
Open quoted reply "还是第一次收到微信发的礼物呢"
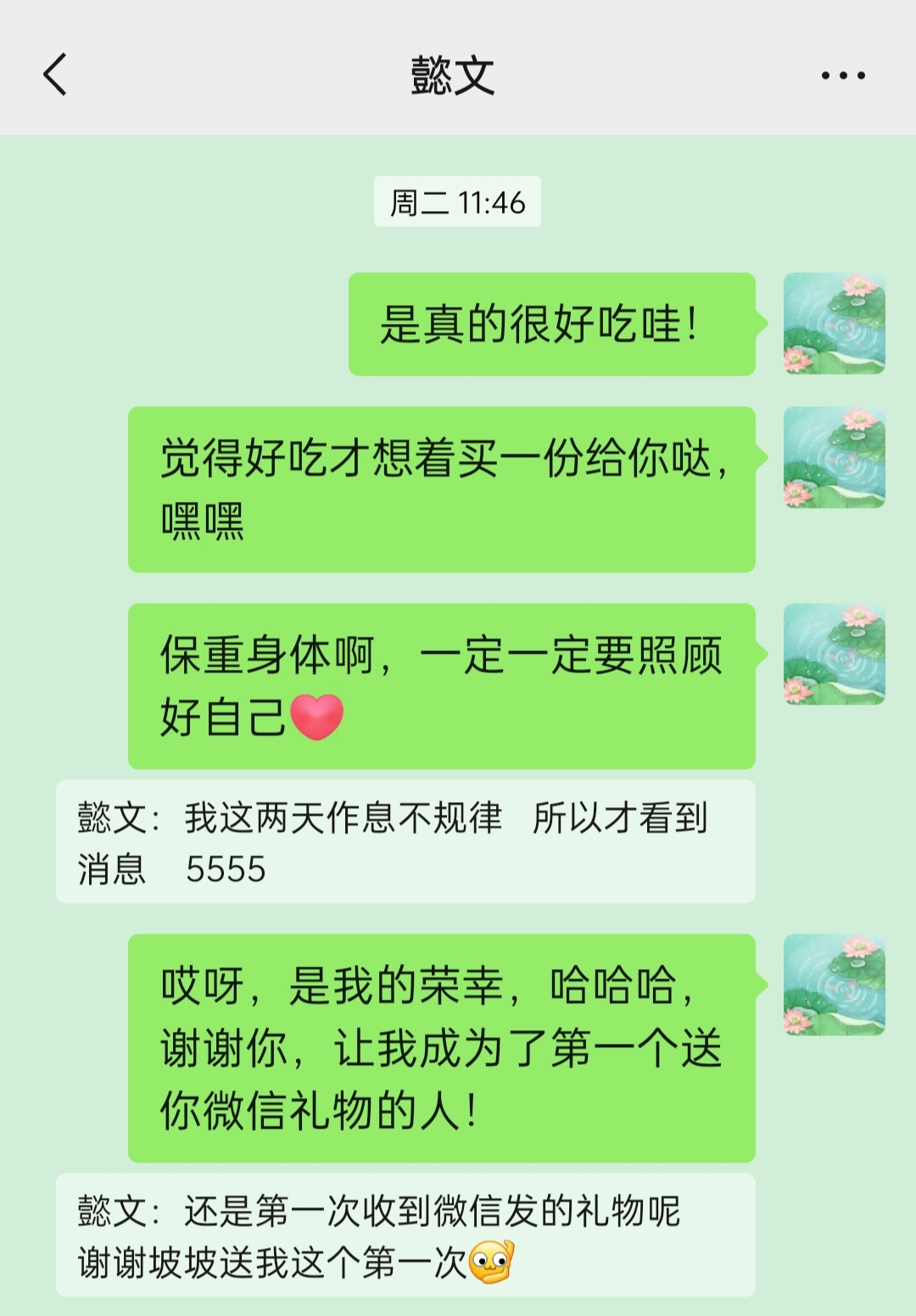pyautogui.click(x=405, y=1235)
